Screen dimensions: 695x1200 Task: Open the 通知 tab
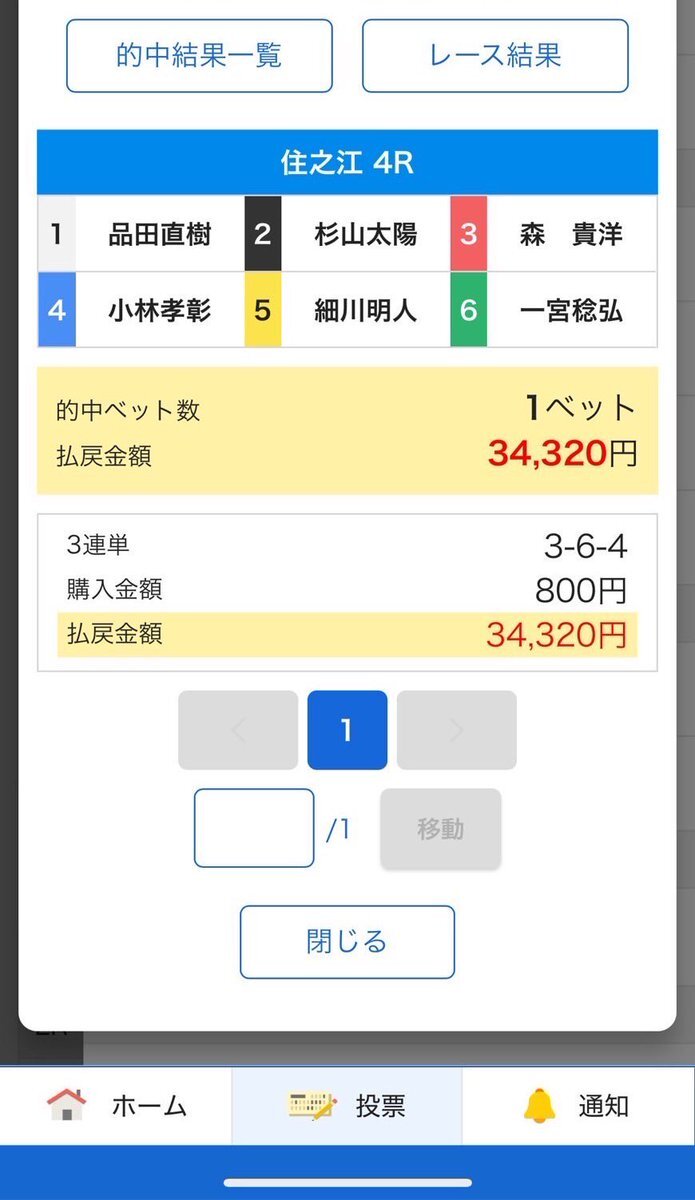pos(578,1106)
